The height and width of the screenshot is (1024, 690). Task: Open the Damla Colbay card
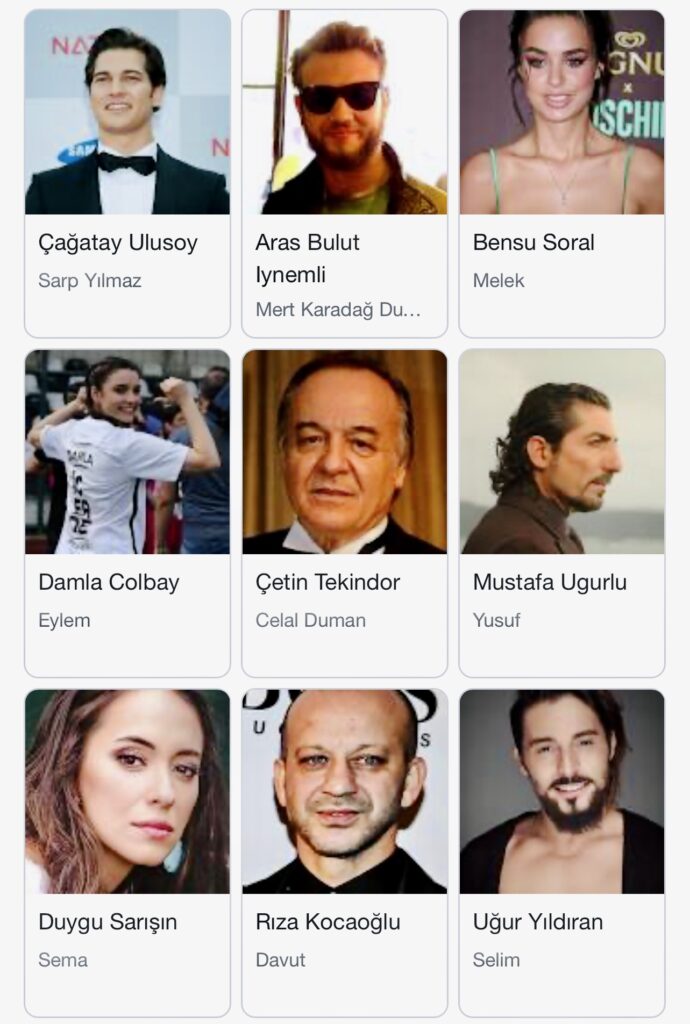127,512
